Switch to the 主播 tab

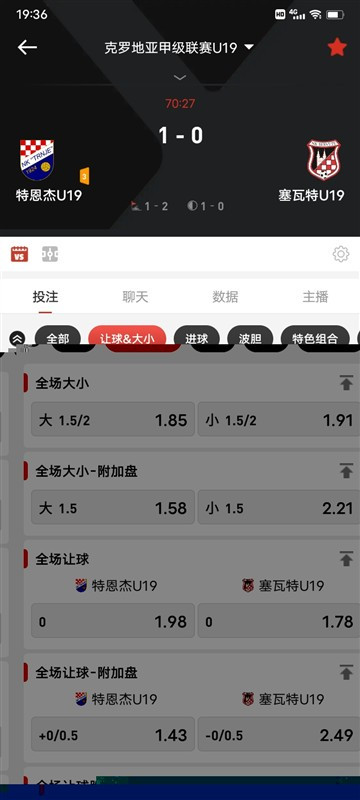pyautogui.click(x=315, y=296)
